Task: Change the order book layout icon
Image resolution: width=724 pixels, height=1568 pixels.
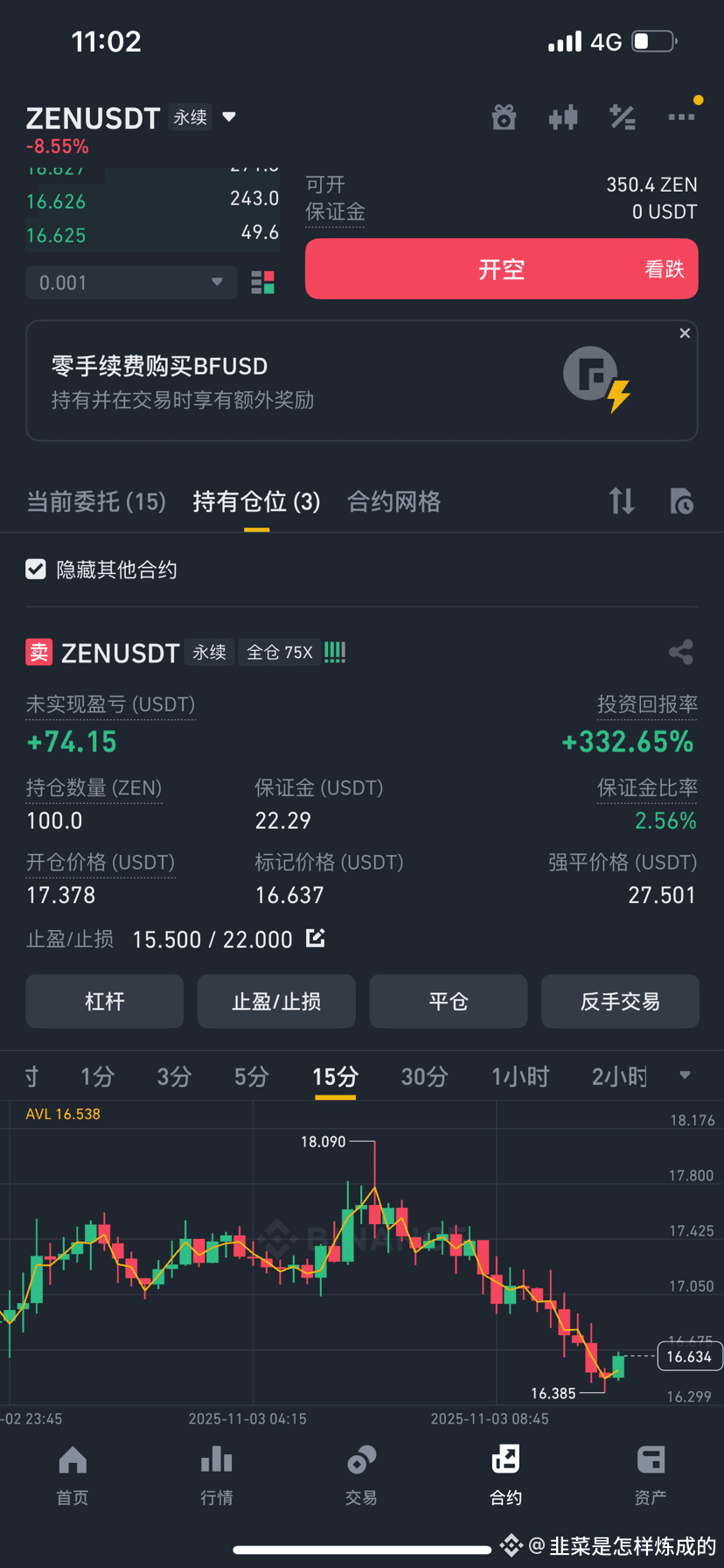Action: (262, 283)
